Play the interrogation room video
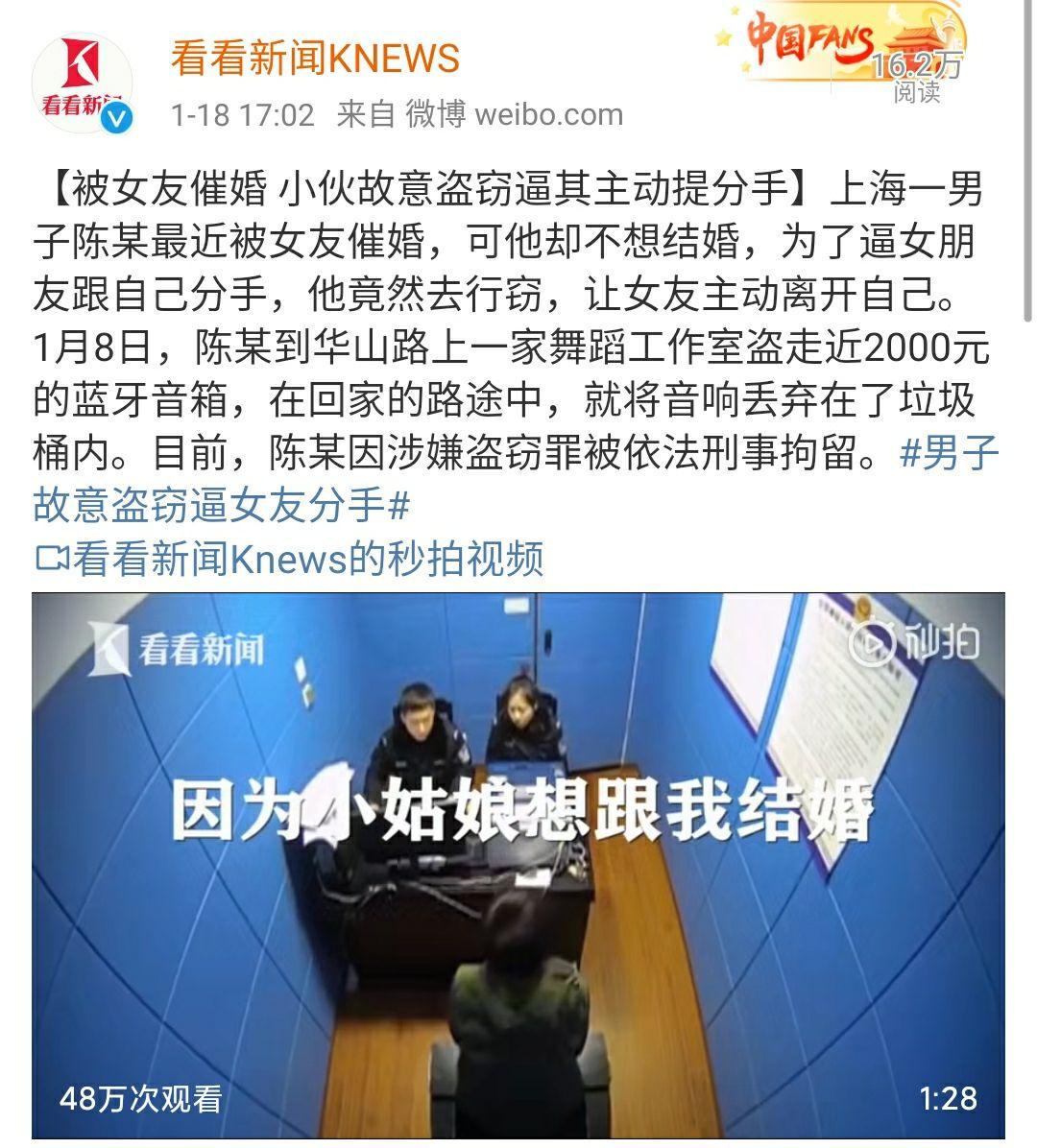This screenshot has height=1148, width=1037. [518, 864]
